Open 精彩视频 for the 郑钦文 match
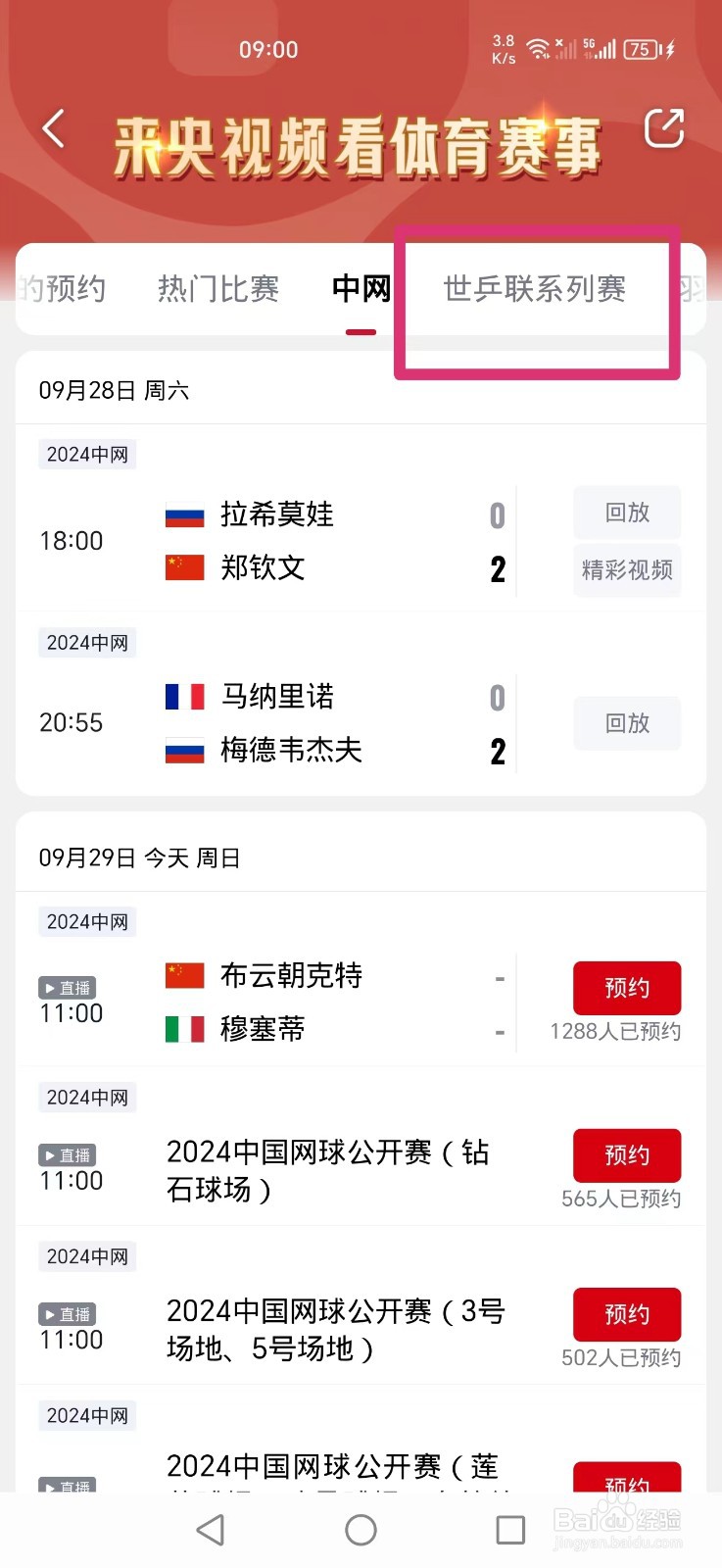This screenshot has width=722, height=1568. click(626, 570)
